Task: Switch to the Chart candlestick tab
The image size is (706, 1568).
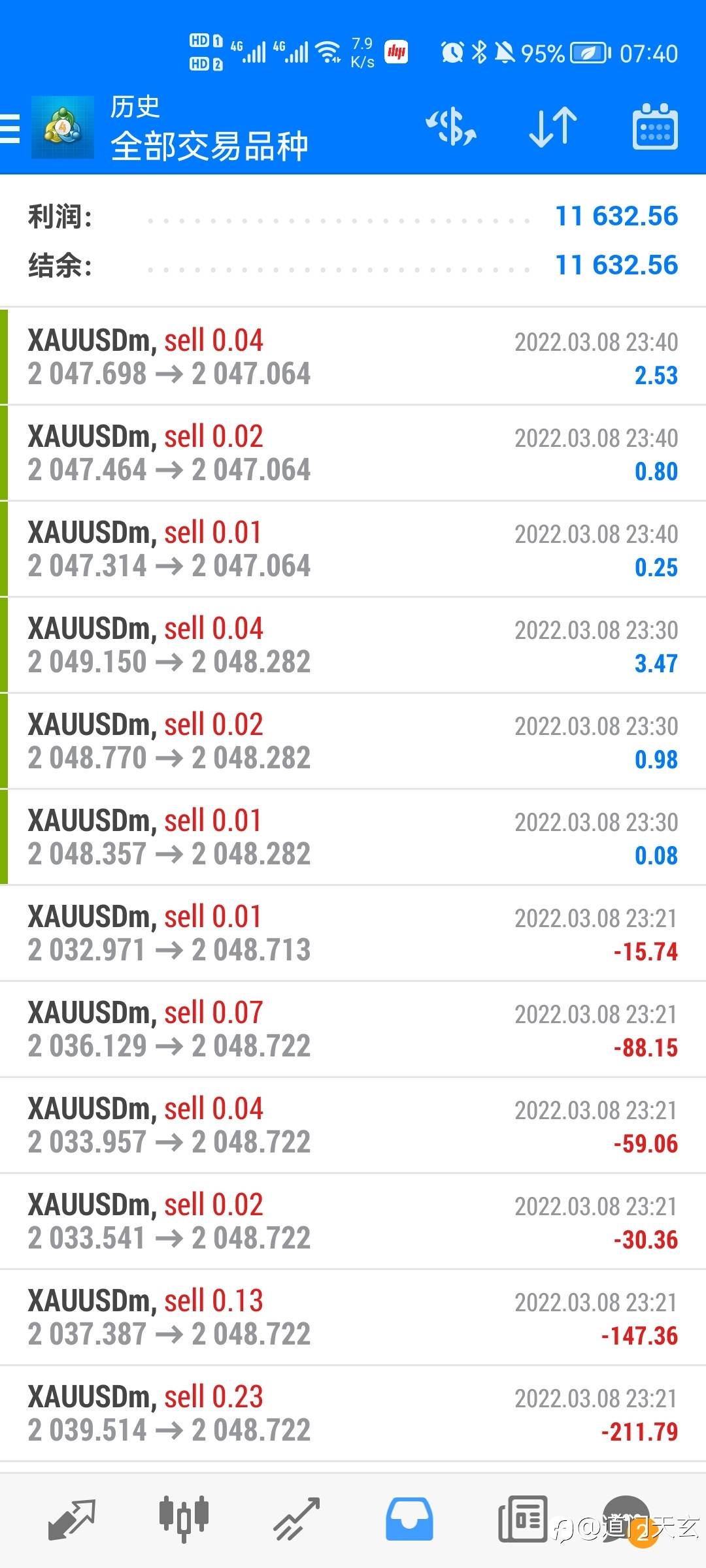Action: point(184,1519)
